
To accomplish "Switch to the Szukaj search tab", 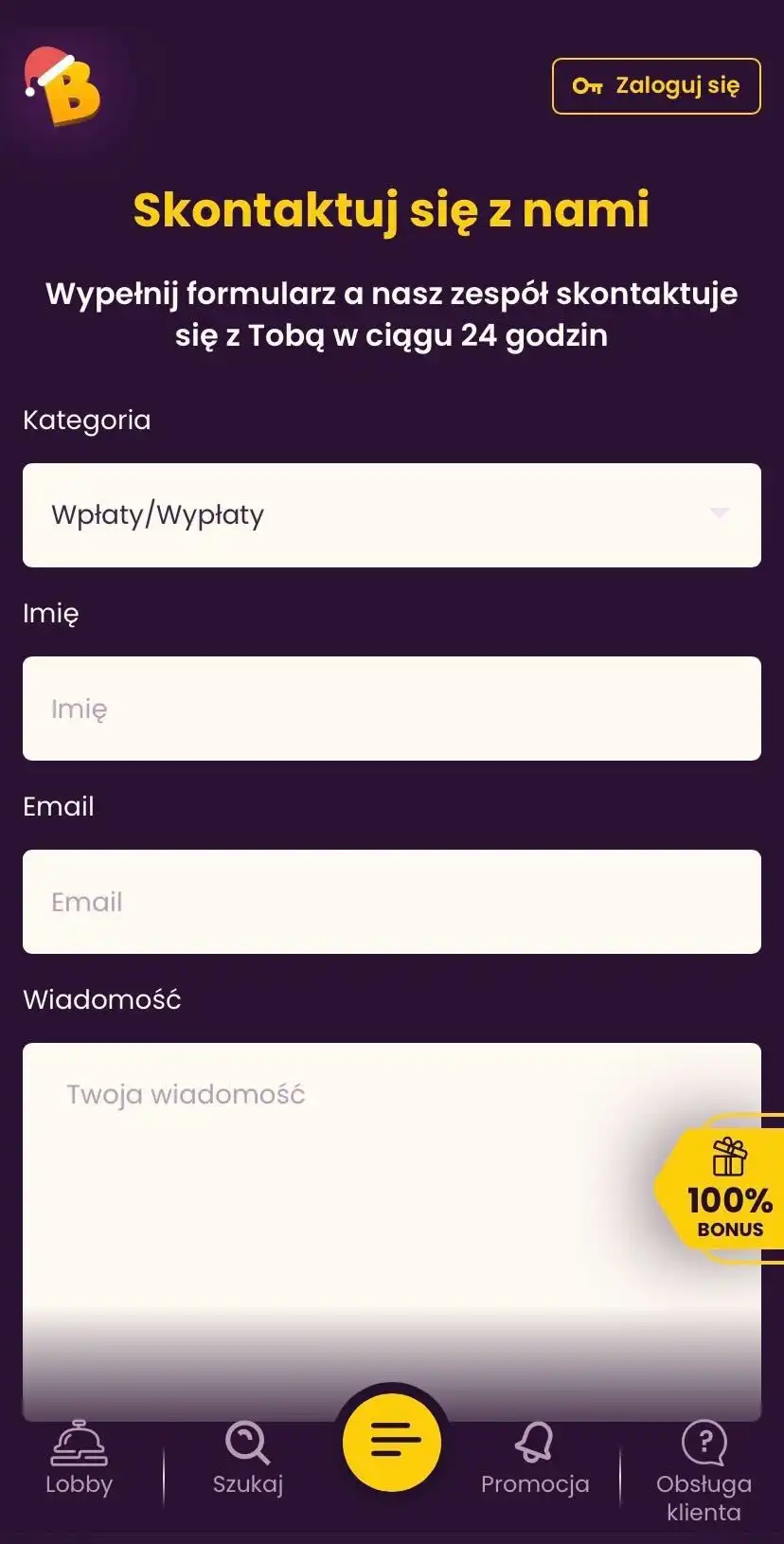I will point(248,1460).
